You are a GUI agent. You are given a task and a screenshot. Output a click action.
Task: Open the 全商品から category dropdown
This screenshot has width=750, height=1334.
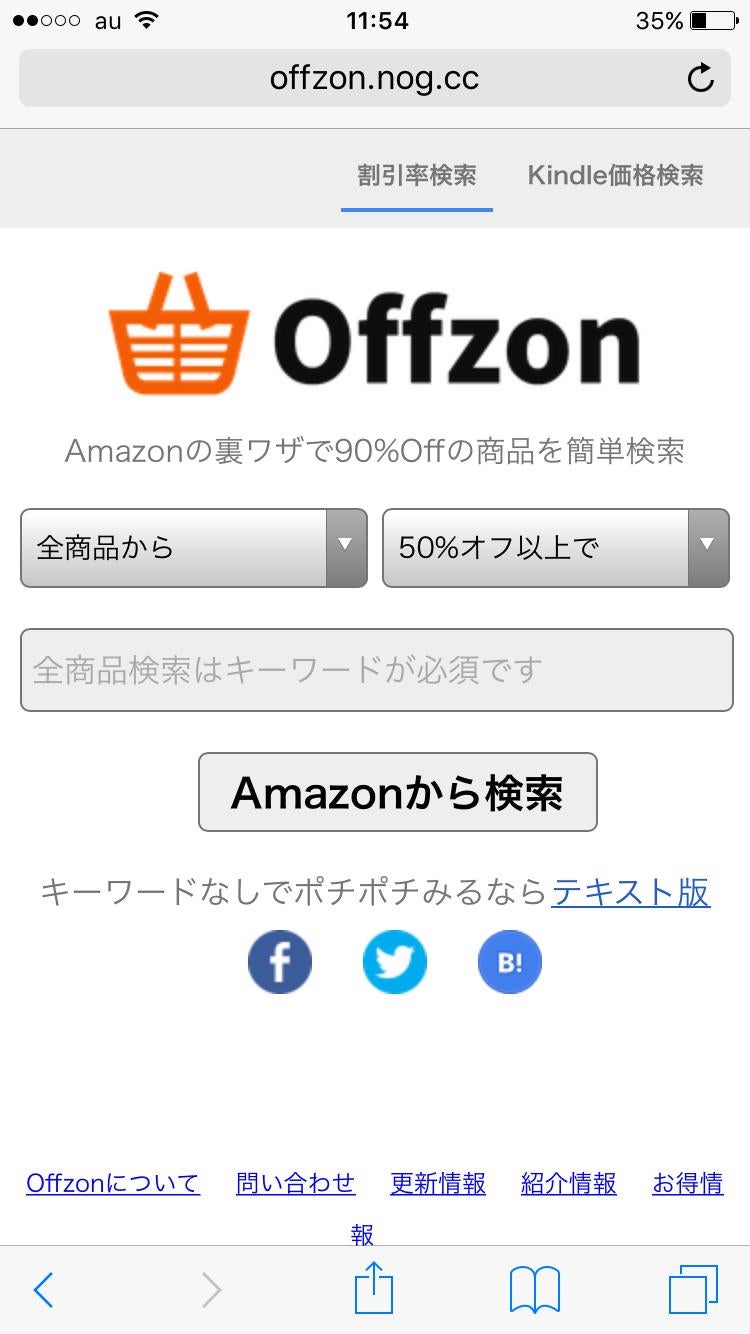tap(194, 548)
